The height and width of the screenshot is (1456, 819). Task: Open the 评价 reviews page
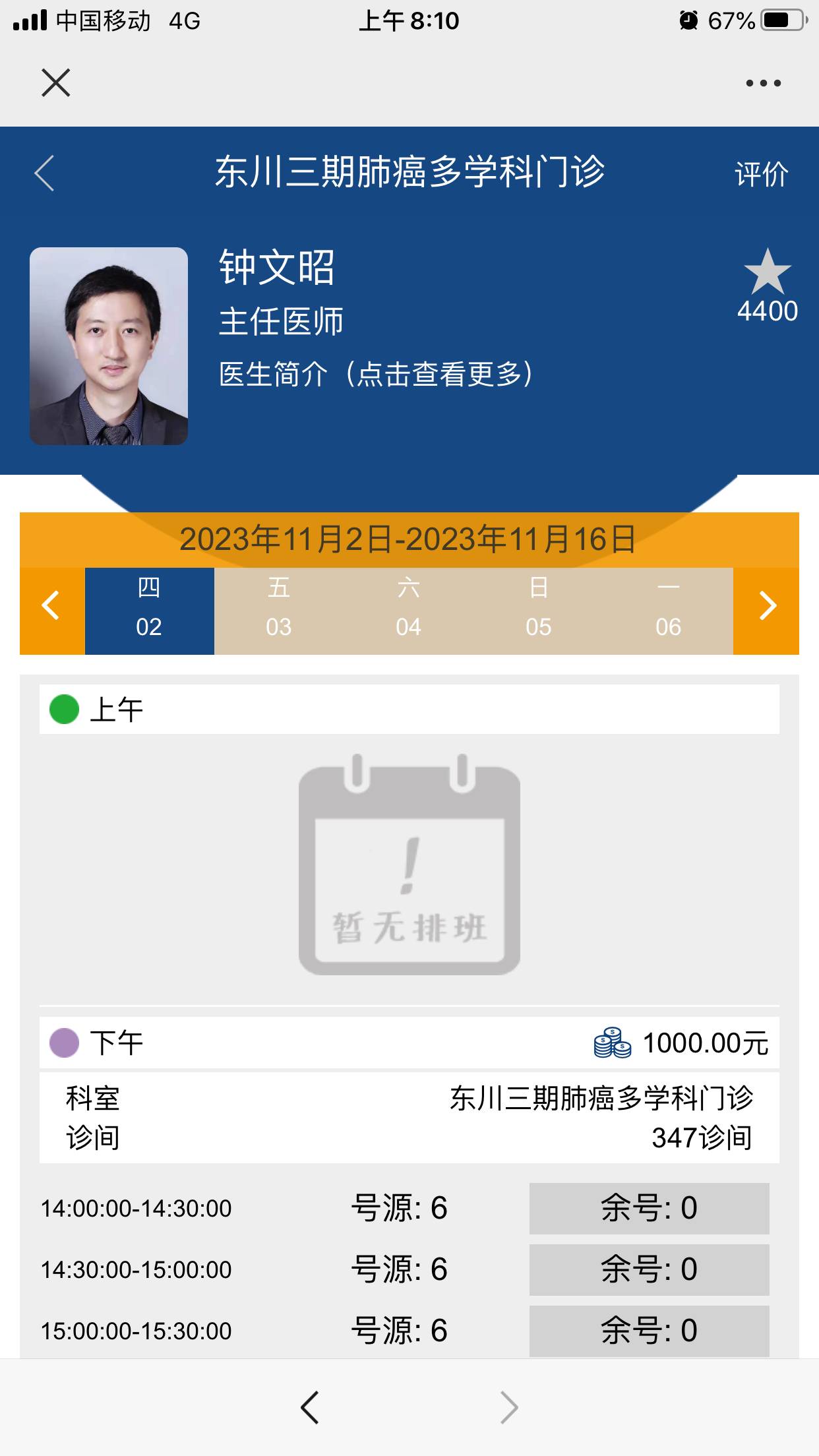[762, 175]
